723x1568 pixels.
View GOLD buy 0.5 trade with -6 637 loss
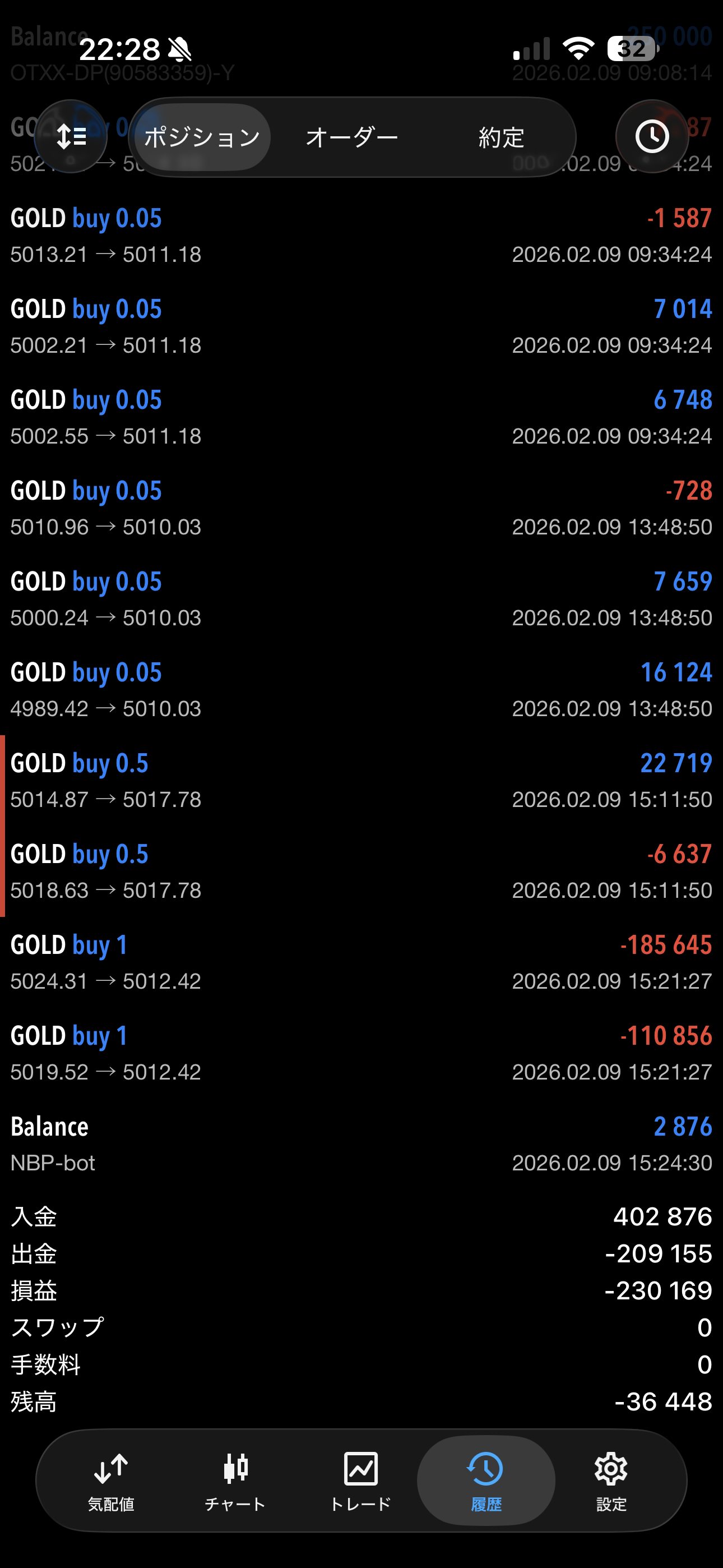tap(361, 871)
